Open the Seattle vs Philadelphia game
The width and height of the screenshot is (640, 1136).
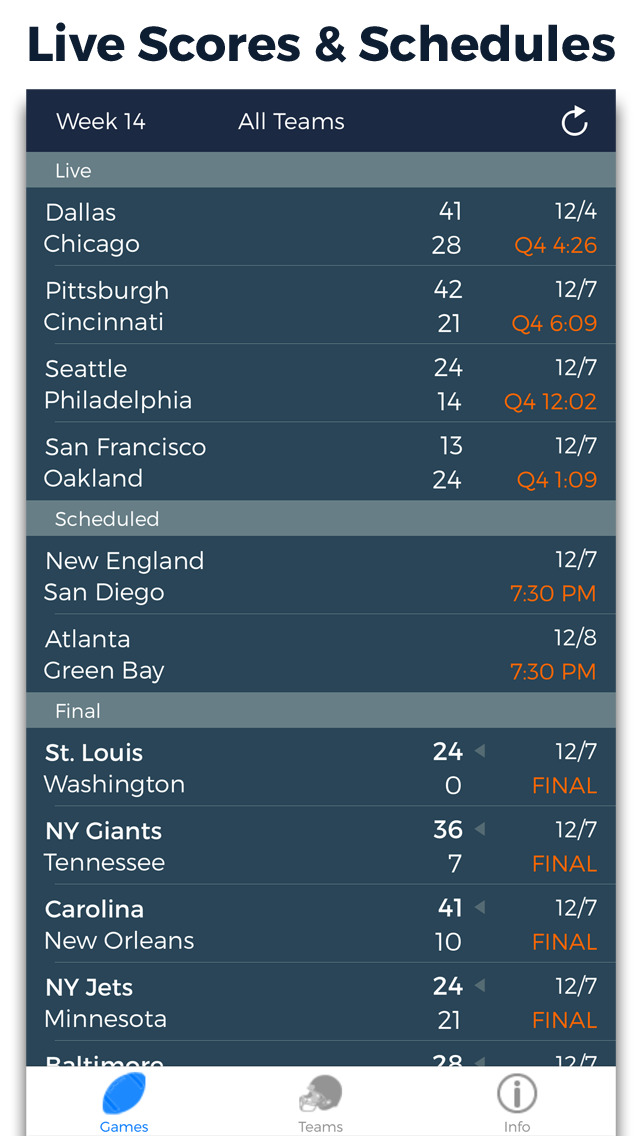point(320,384)
